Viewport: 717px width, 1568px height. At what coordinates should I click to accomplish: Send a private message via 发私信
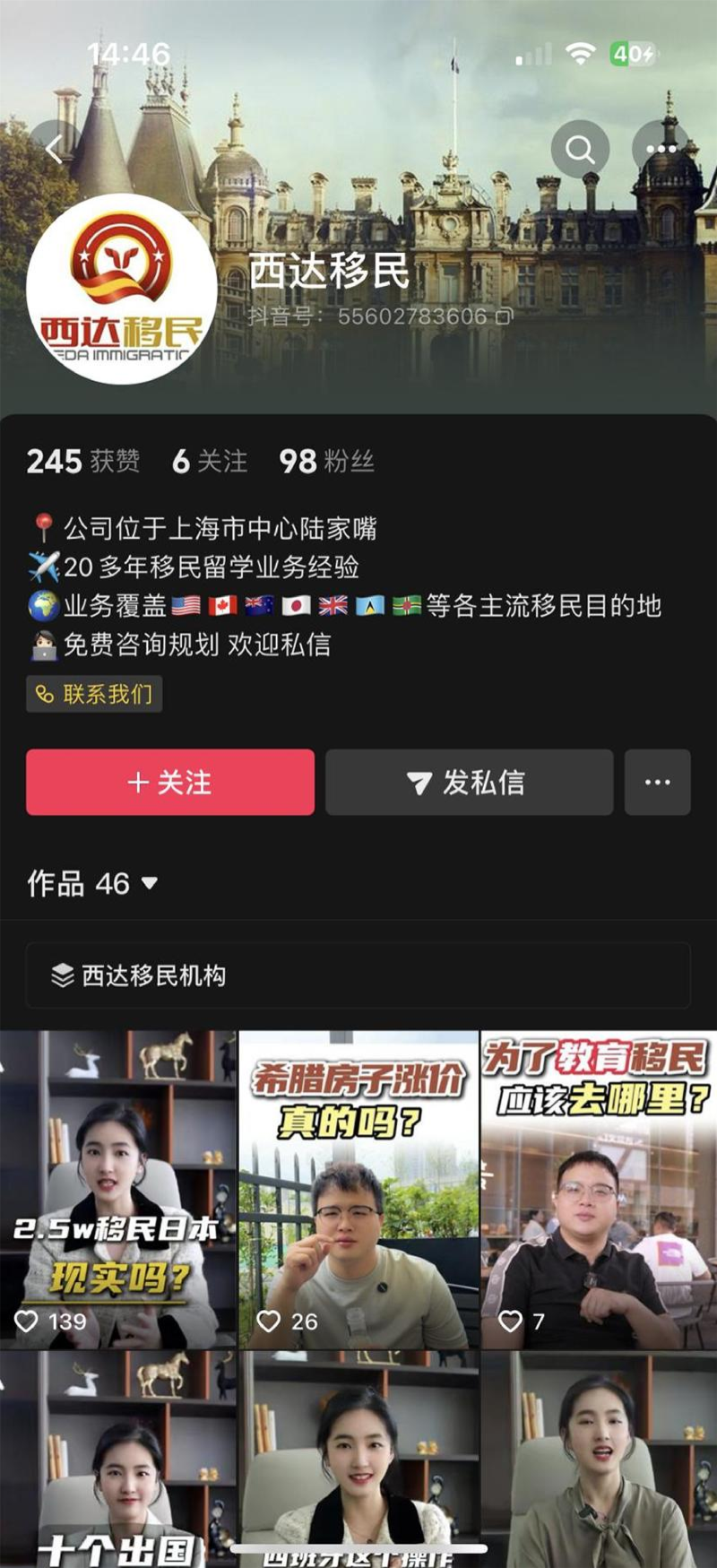(469, 782)
